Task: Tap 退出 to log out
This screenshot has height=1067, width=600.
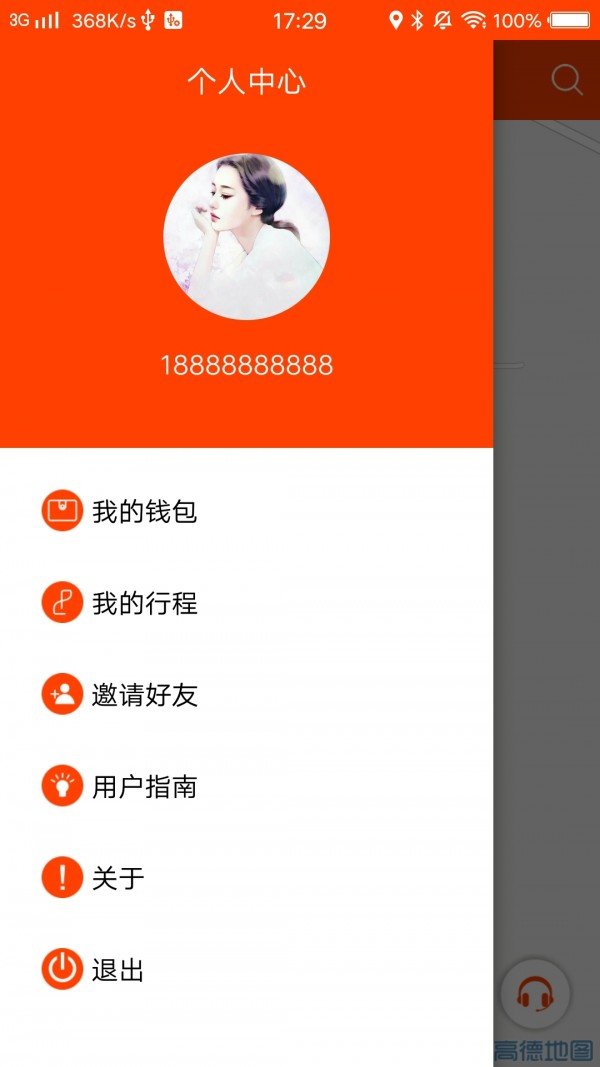Action: coord(117,970)
